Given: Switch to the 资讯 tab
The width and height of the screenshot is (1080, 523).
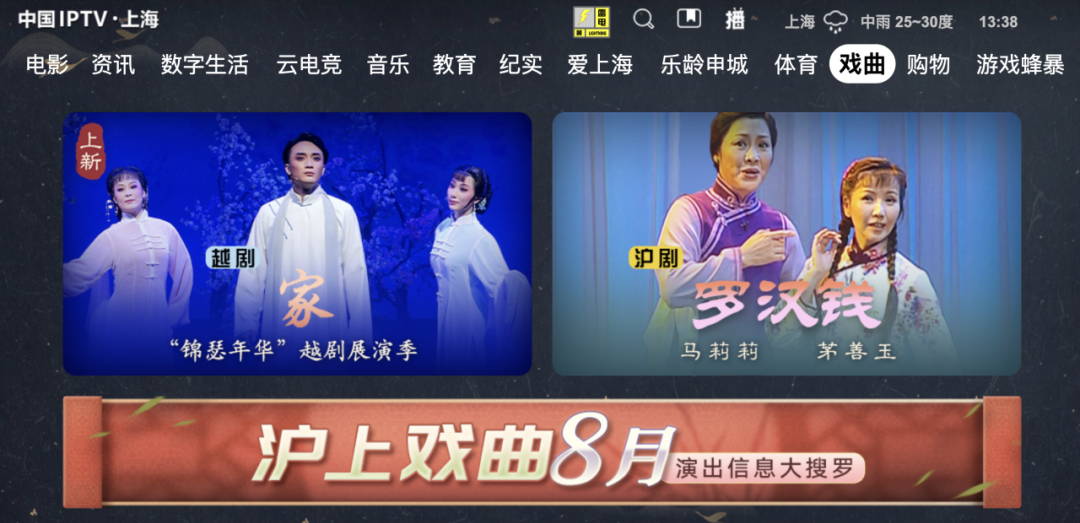Looking at the screenshot, I should coord(113,65).
